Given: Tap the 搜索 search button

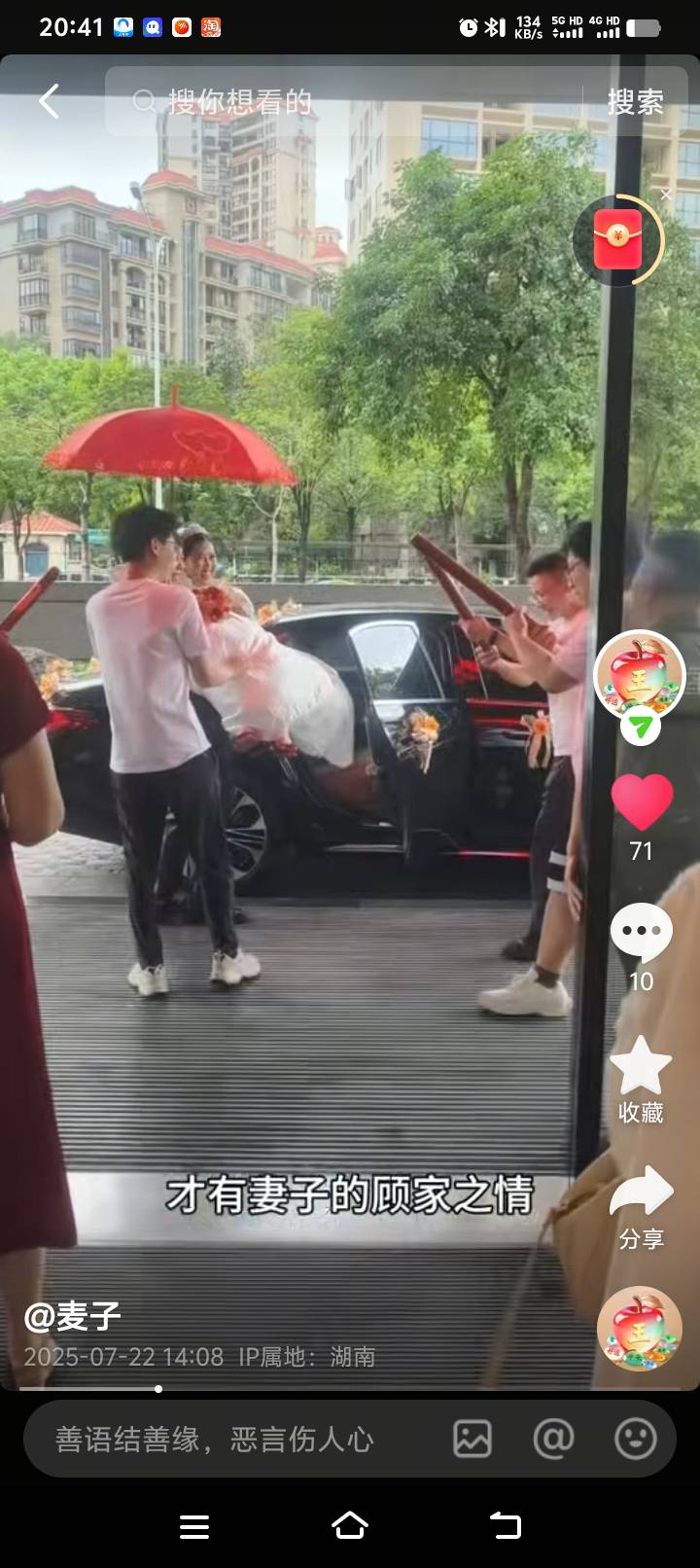Looking at the screenshot, I should click(x=635, y=101).
